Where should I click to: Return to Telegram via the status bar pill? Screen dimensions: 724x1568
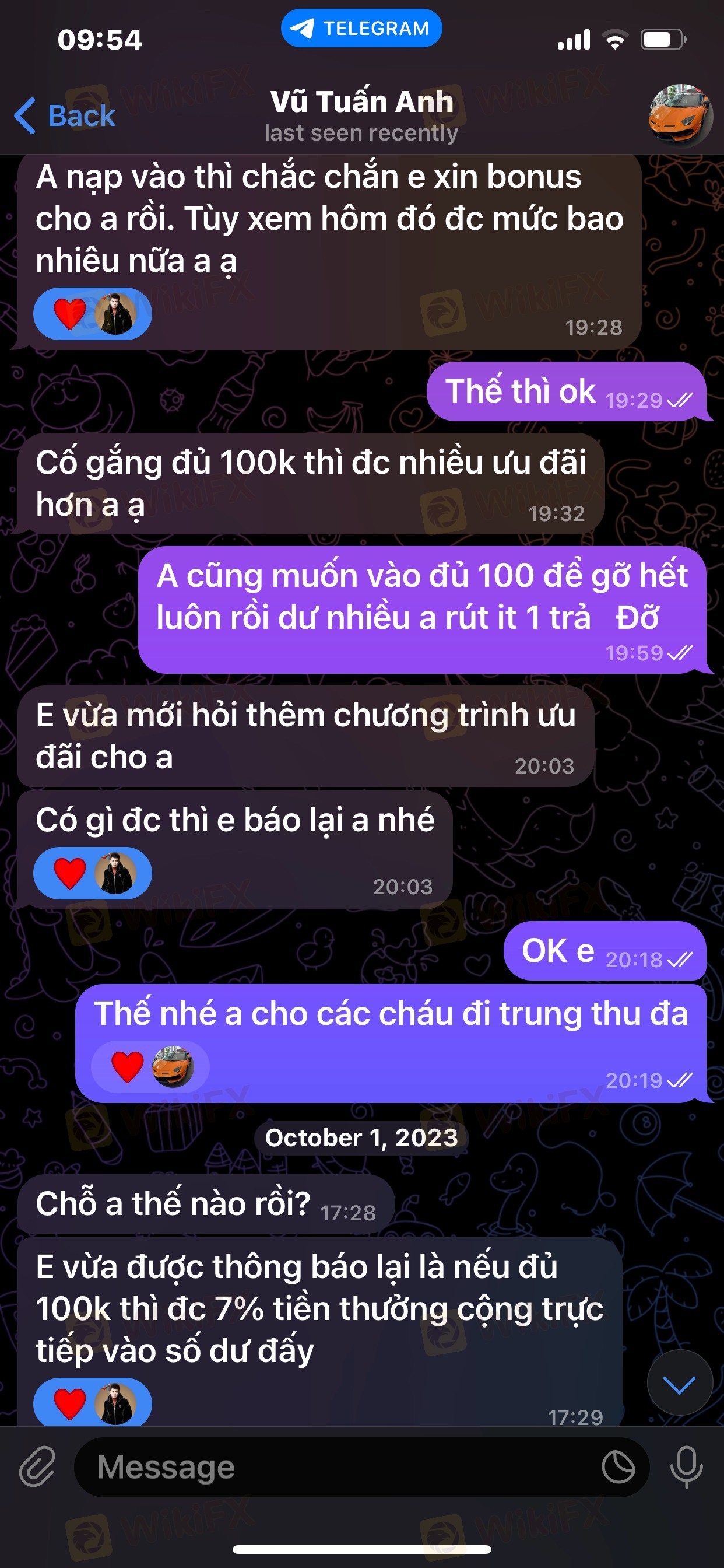tap(361, 28)
